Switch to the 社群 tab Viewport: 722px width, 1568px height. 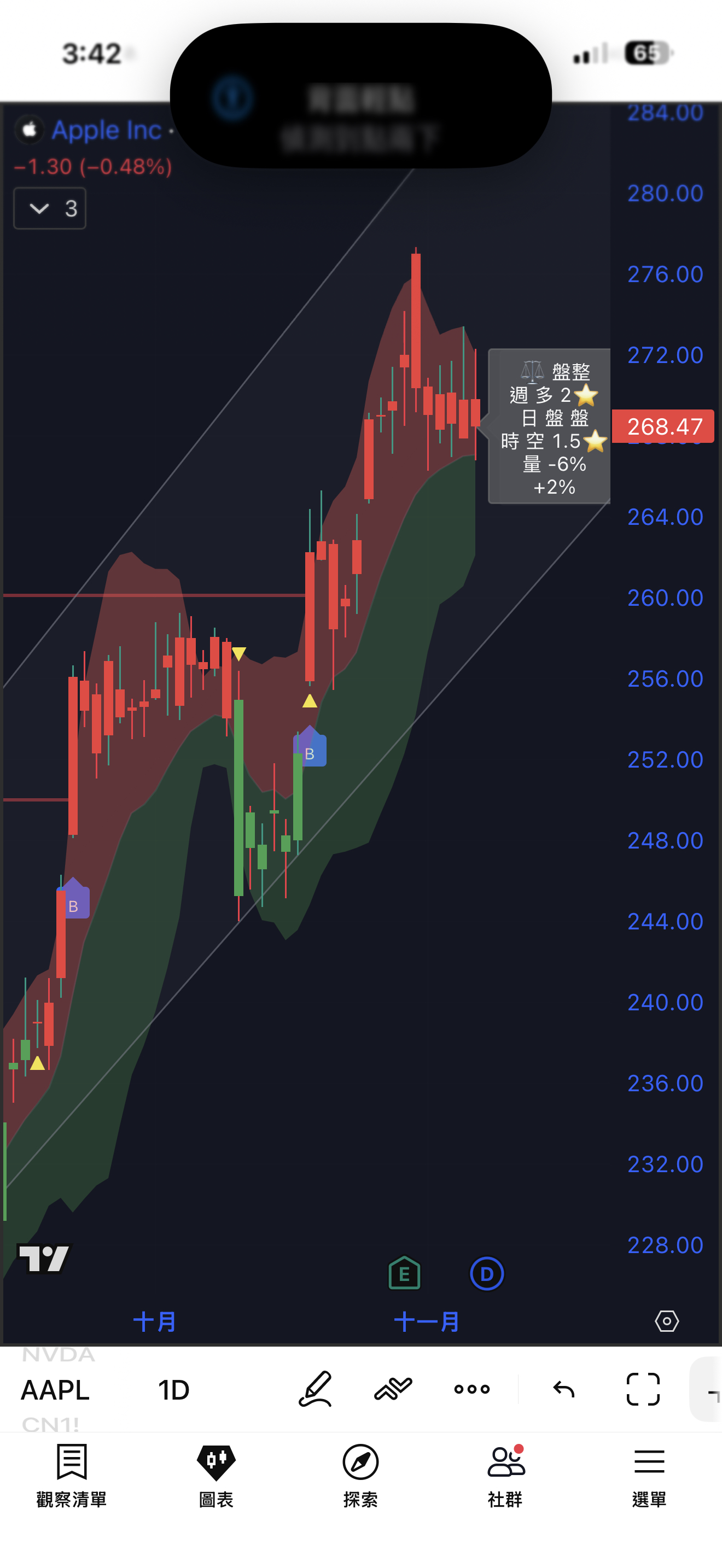click(x=505, y=1473)
